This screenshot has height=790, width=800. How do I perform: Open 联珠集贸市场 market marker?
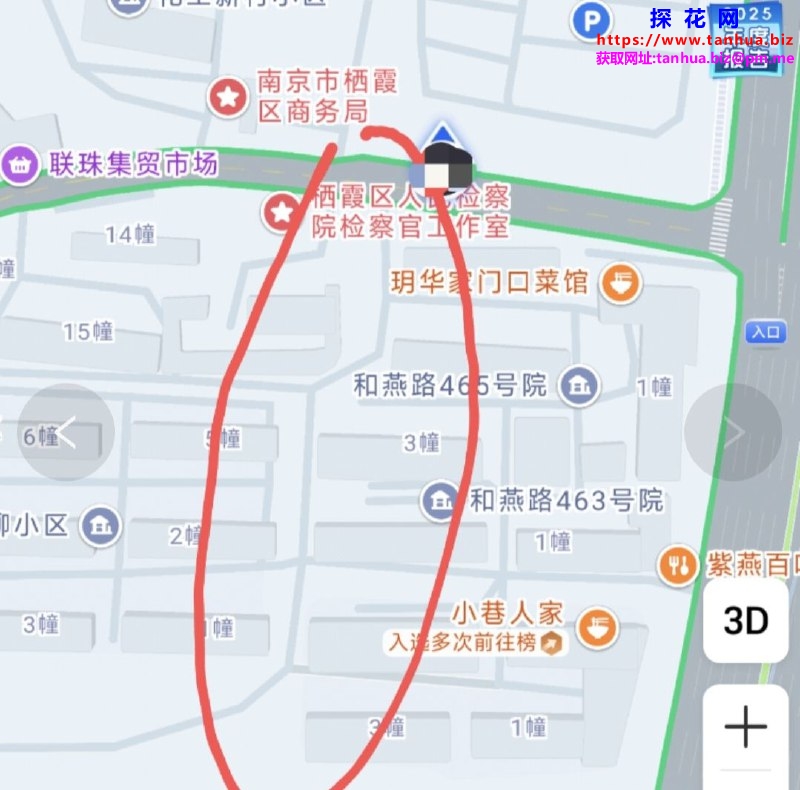coord(20,165)
